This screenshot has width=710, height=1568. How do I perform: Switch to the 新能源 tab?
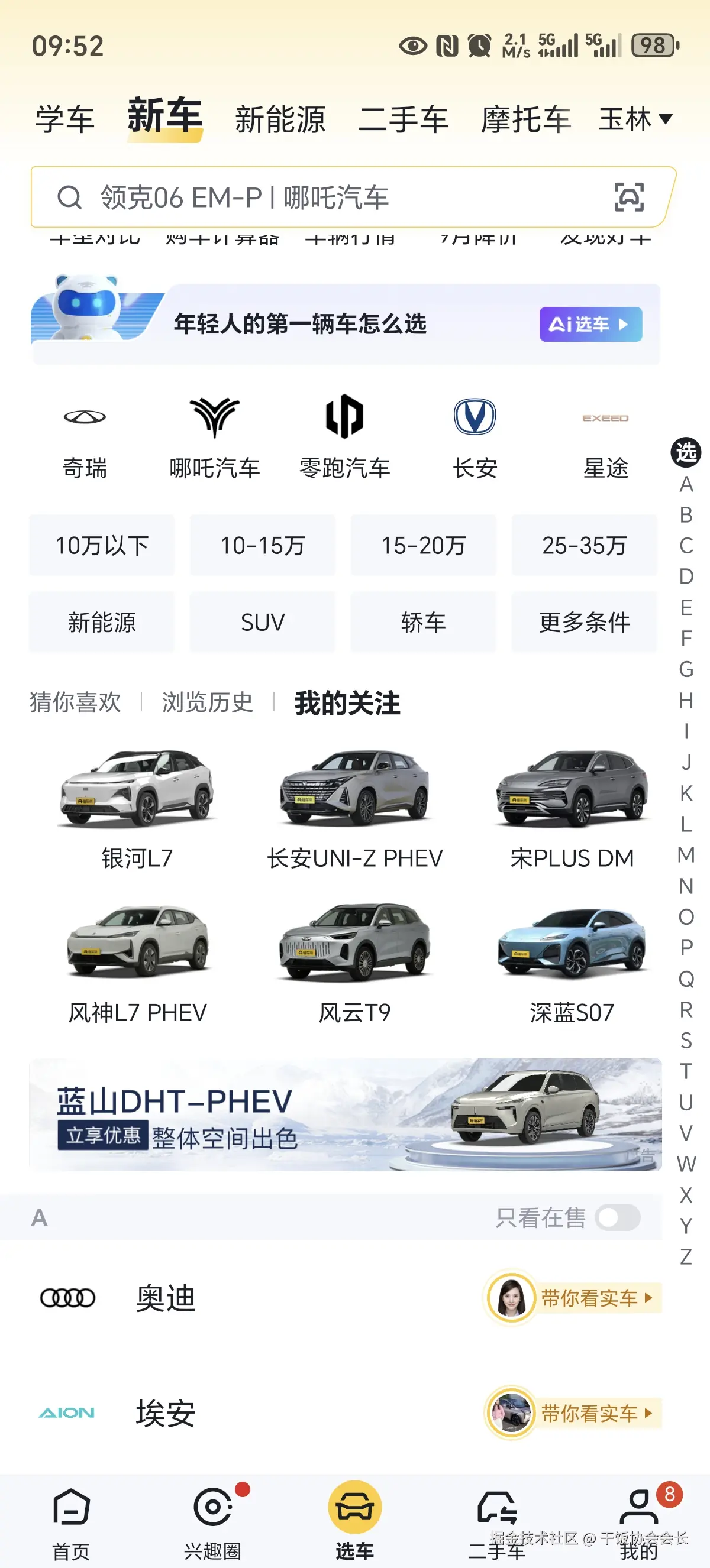point(281,119)
